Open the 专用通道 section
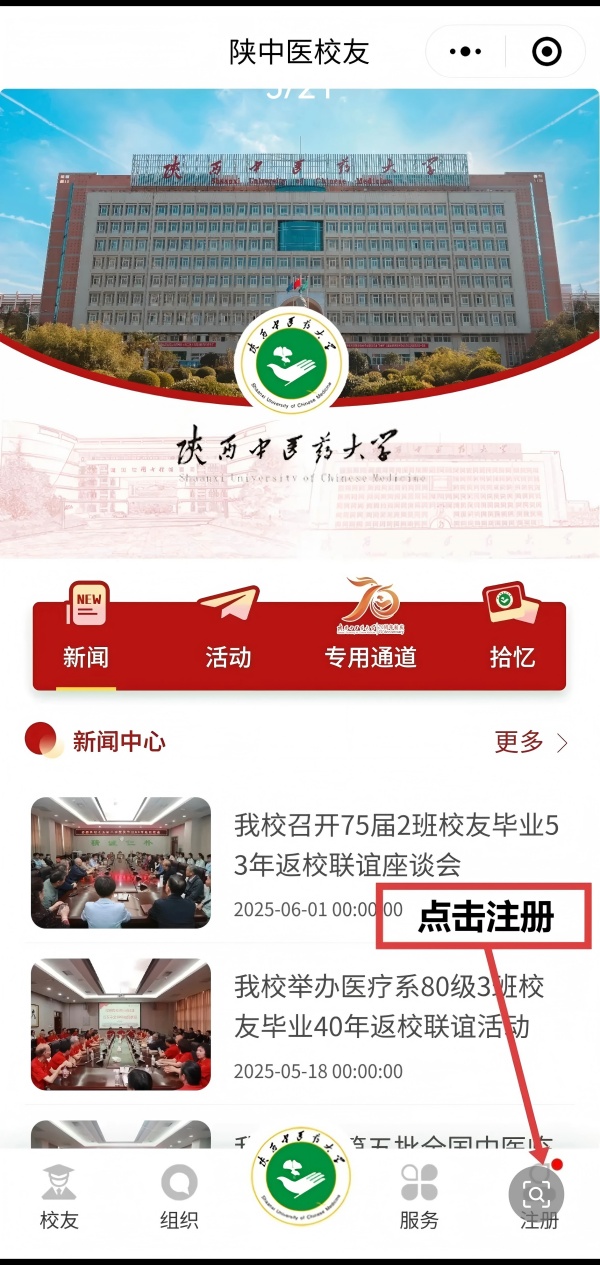The height and width of the screenshot is (1265, 600). [370, 643]
